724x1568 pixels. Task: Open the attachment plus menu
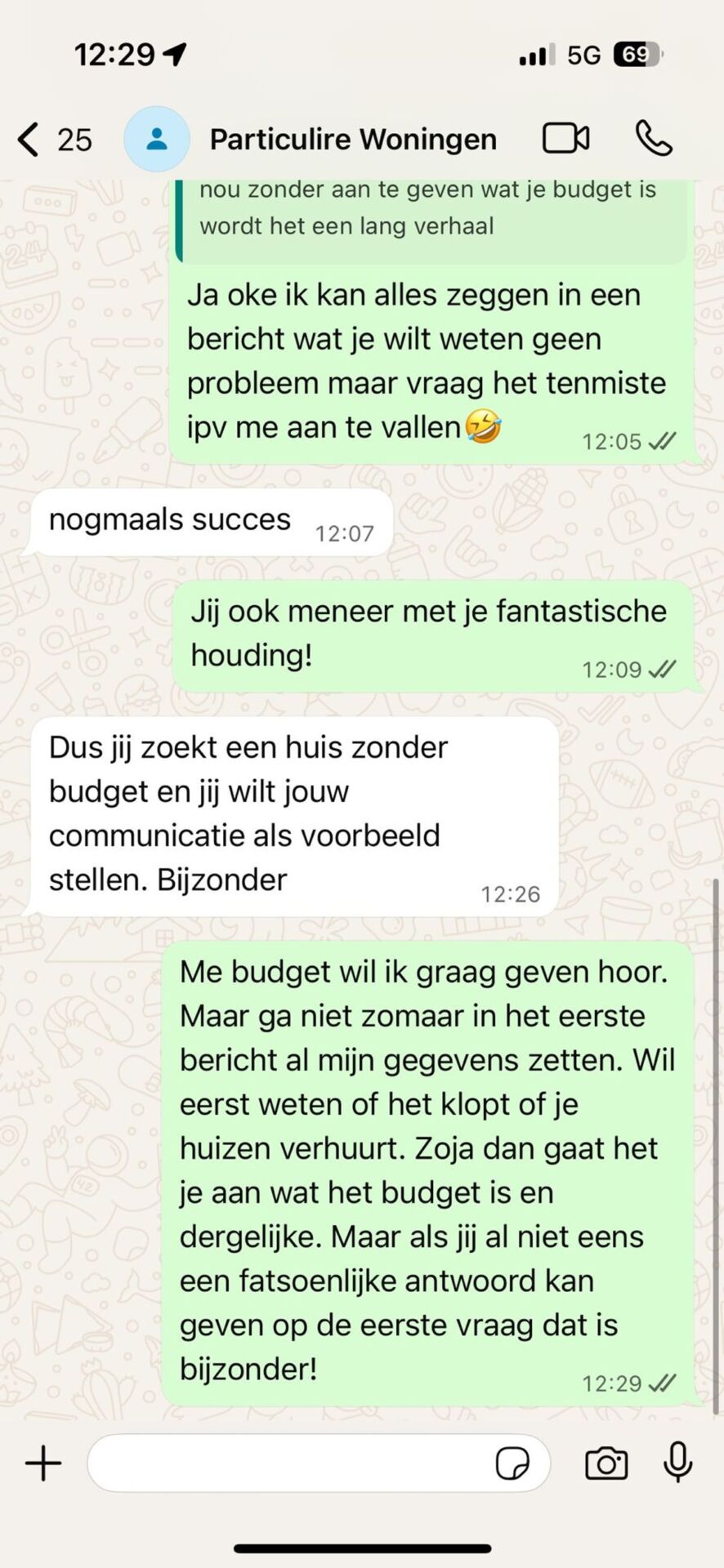[43, 1463]
